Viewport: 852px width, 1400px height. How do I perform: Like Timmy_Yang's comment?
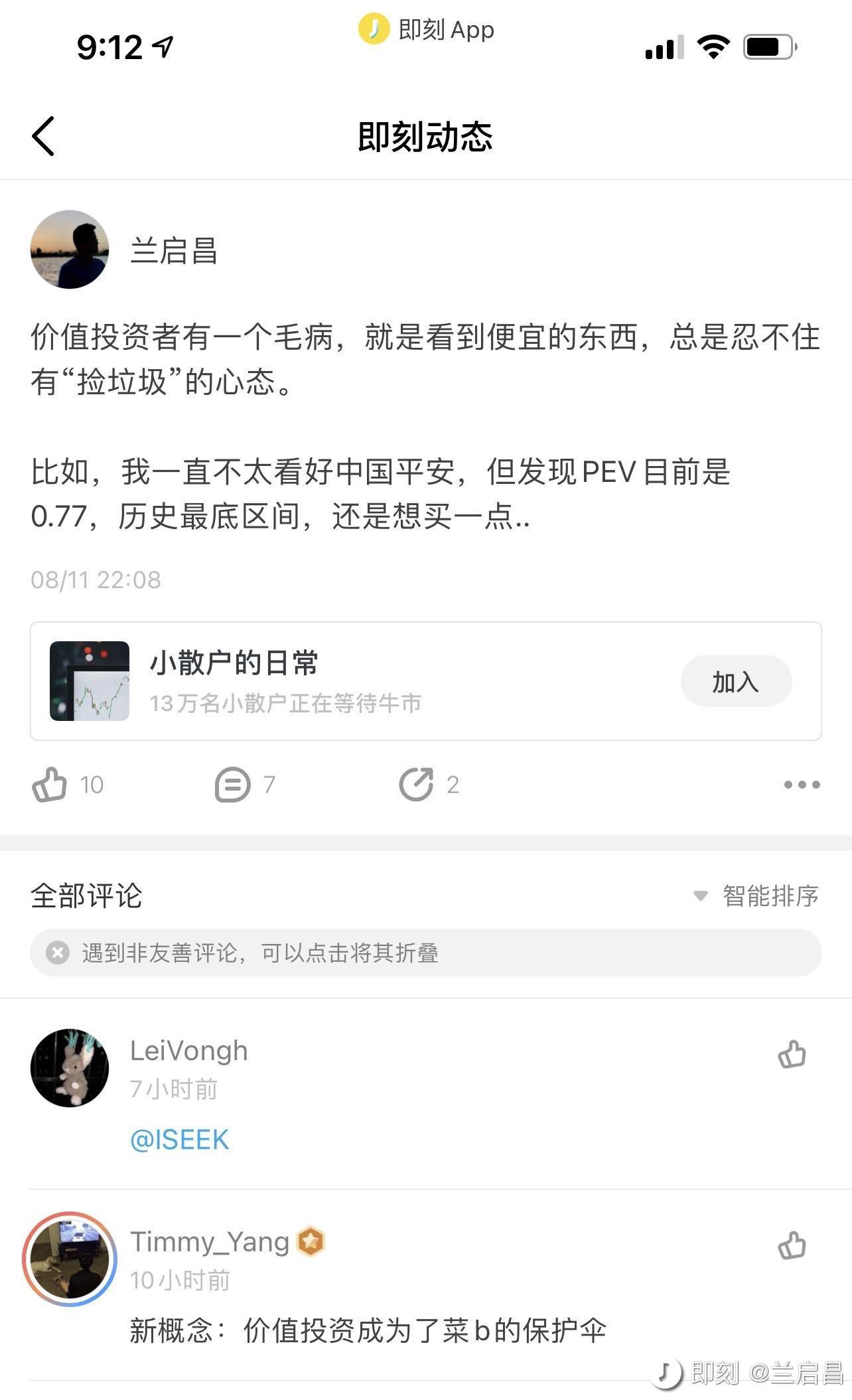click(792, 1245)
